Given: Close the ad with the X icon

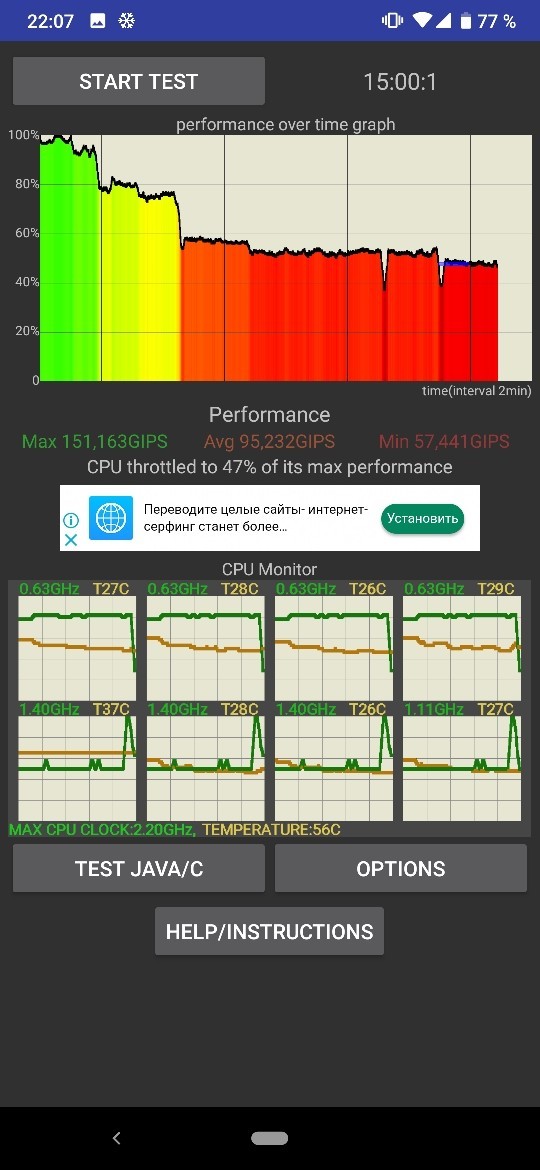Looking at the screenshot, I should click(71, 539).
